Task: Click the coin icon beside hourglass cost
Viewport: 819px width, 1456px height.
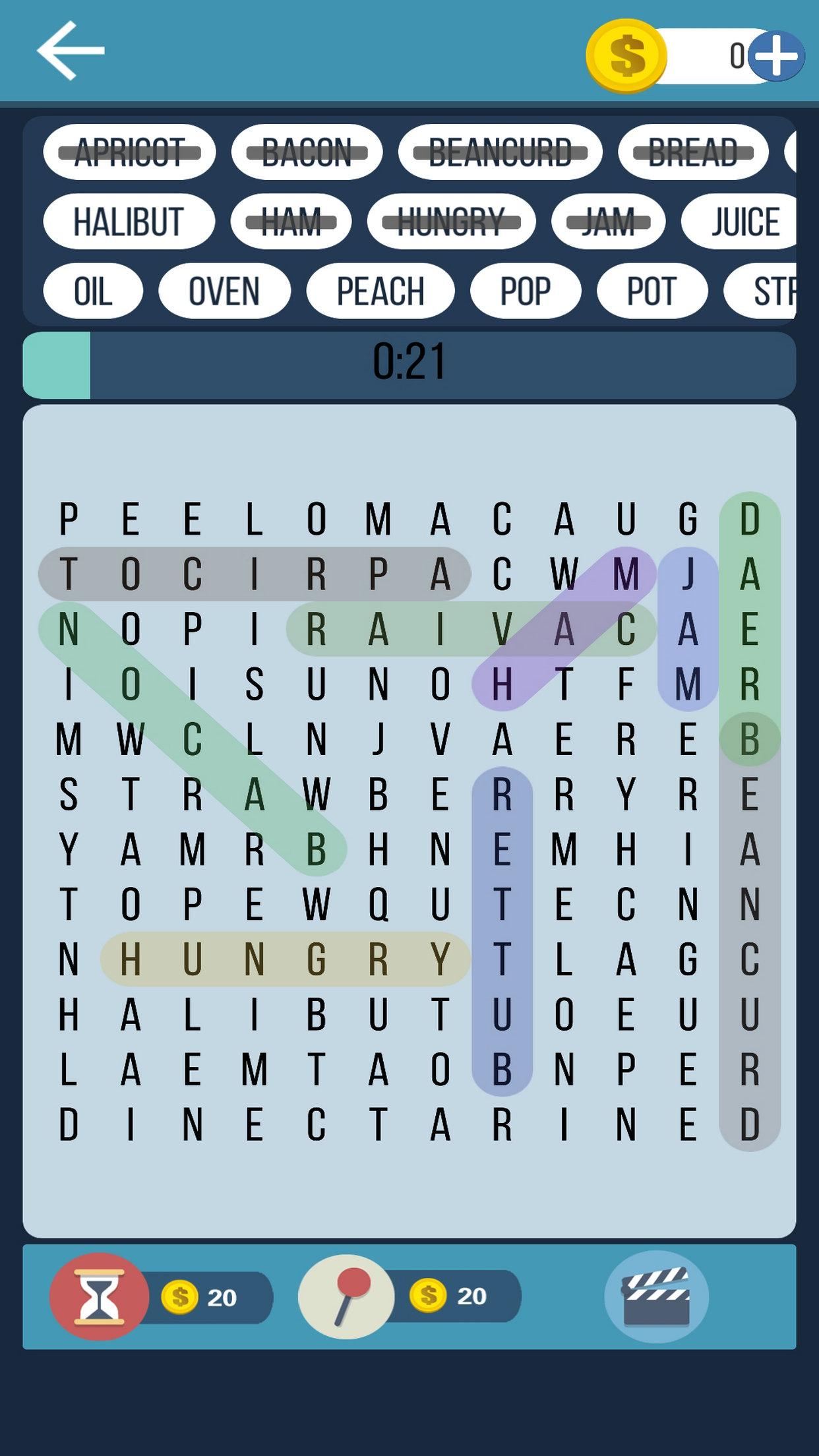Action: click(x=180, y=1297)
